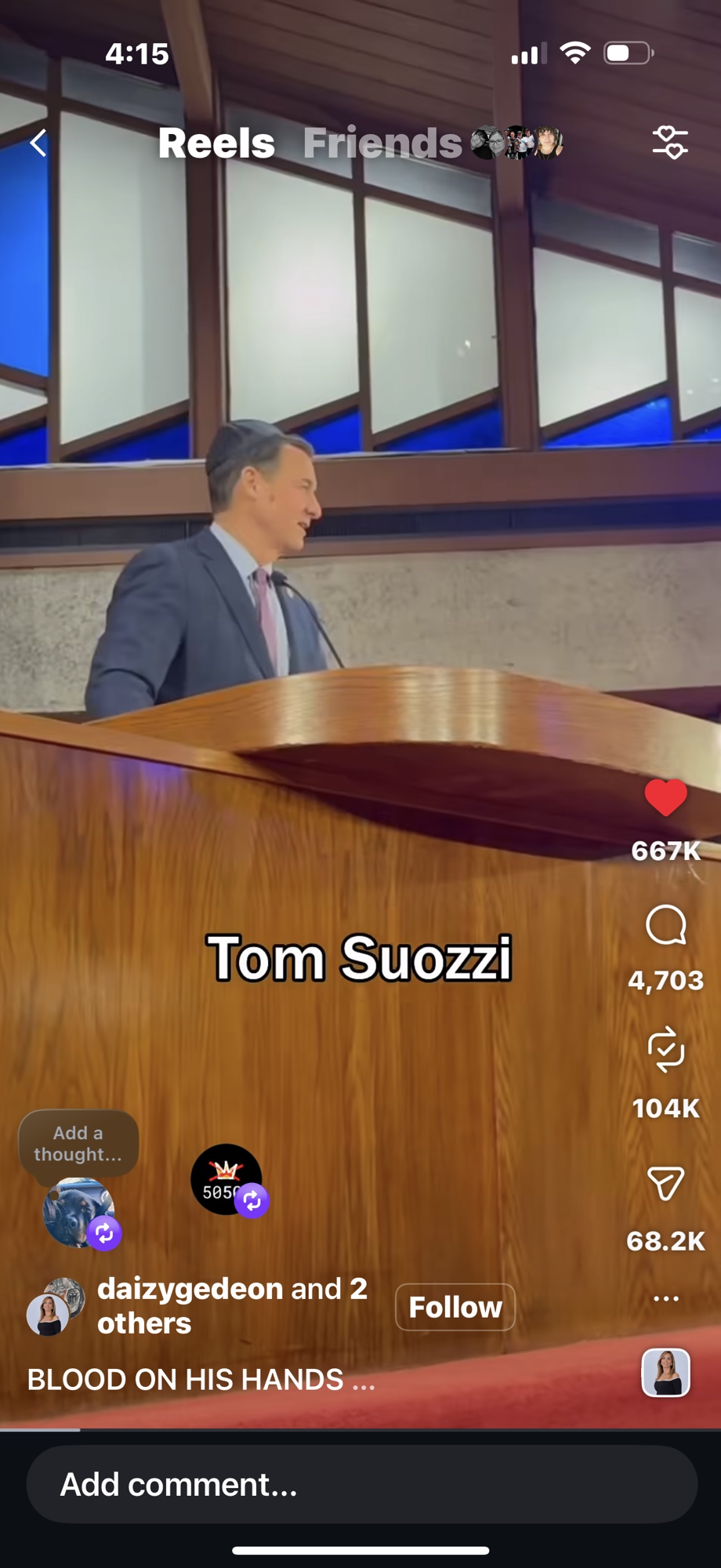721x1568 pixels.
Task: Tap the Add comment field
Action: pyautogui.click(x=360, y=1484)
